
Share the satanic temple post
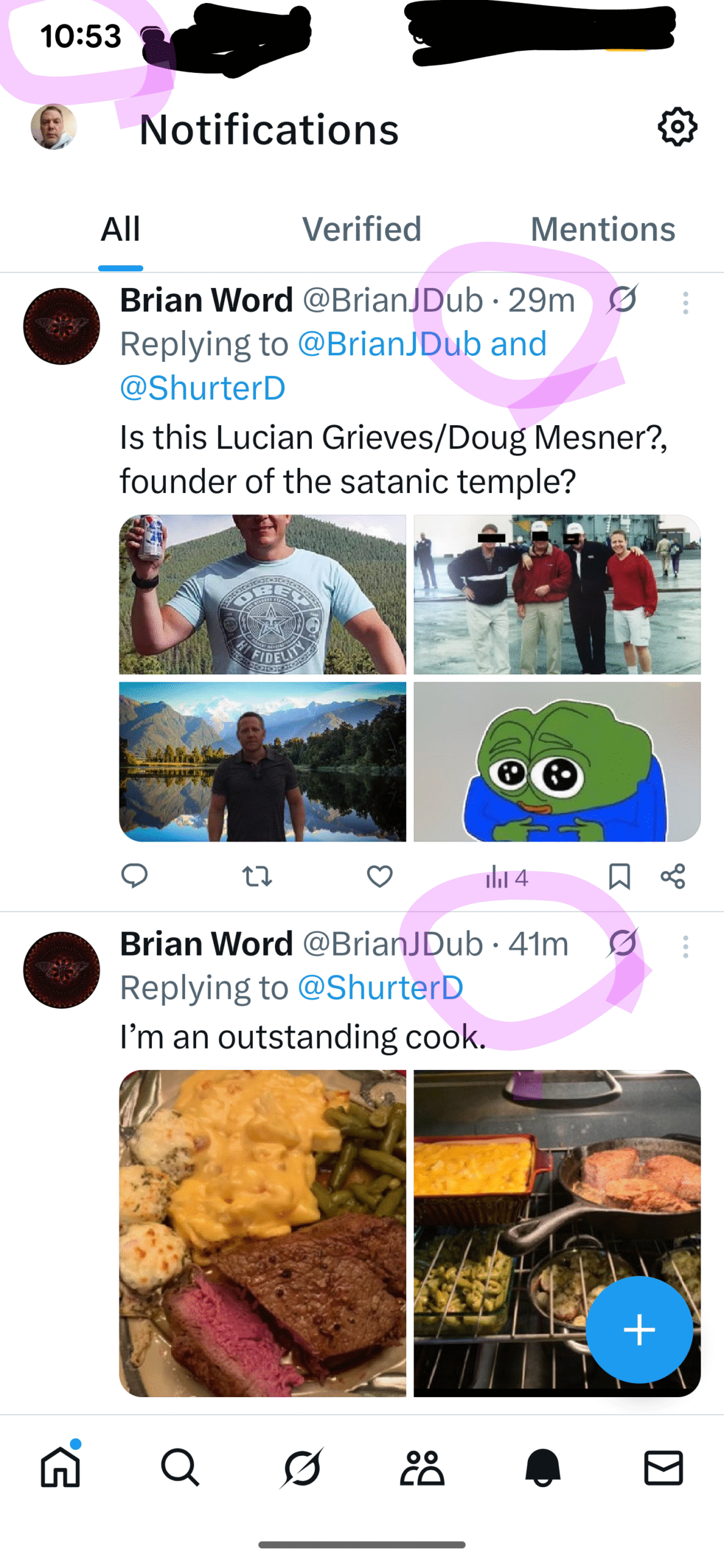coord(673,876)
